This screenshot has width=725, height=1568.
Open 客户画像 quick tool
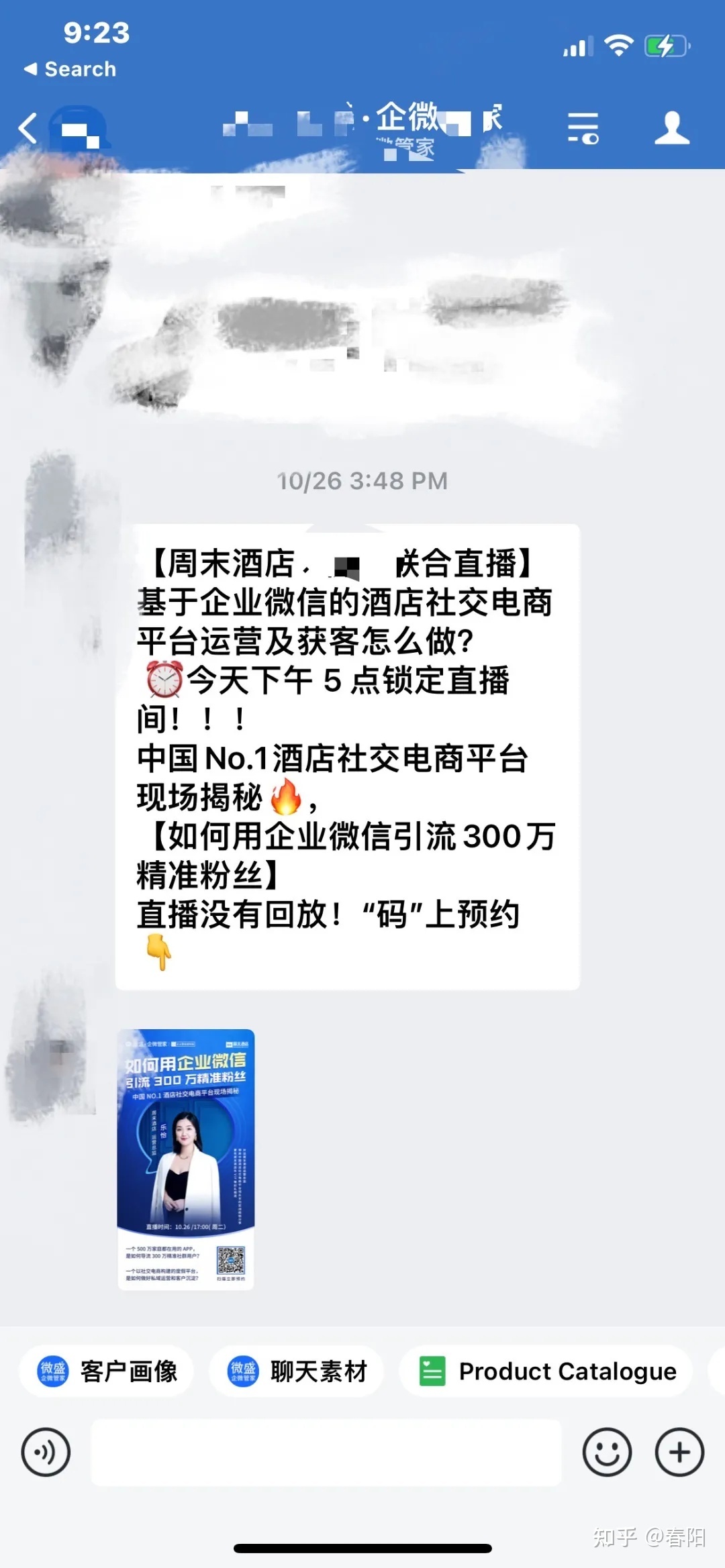click(107, 1371)
